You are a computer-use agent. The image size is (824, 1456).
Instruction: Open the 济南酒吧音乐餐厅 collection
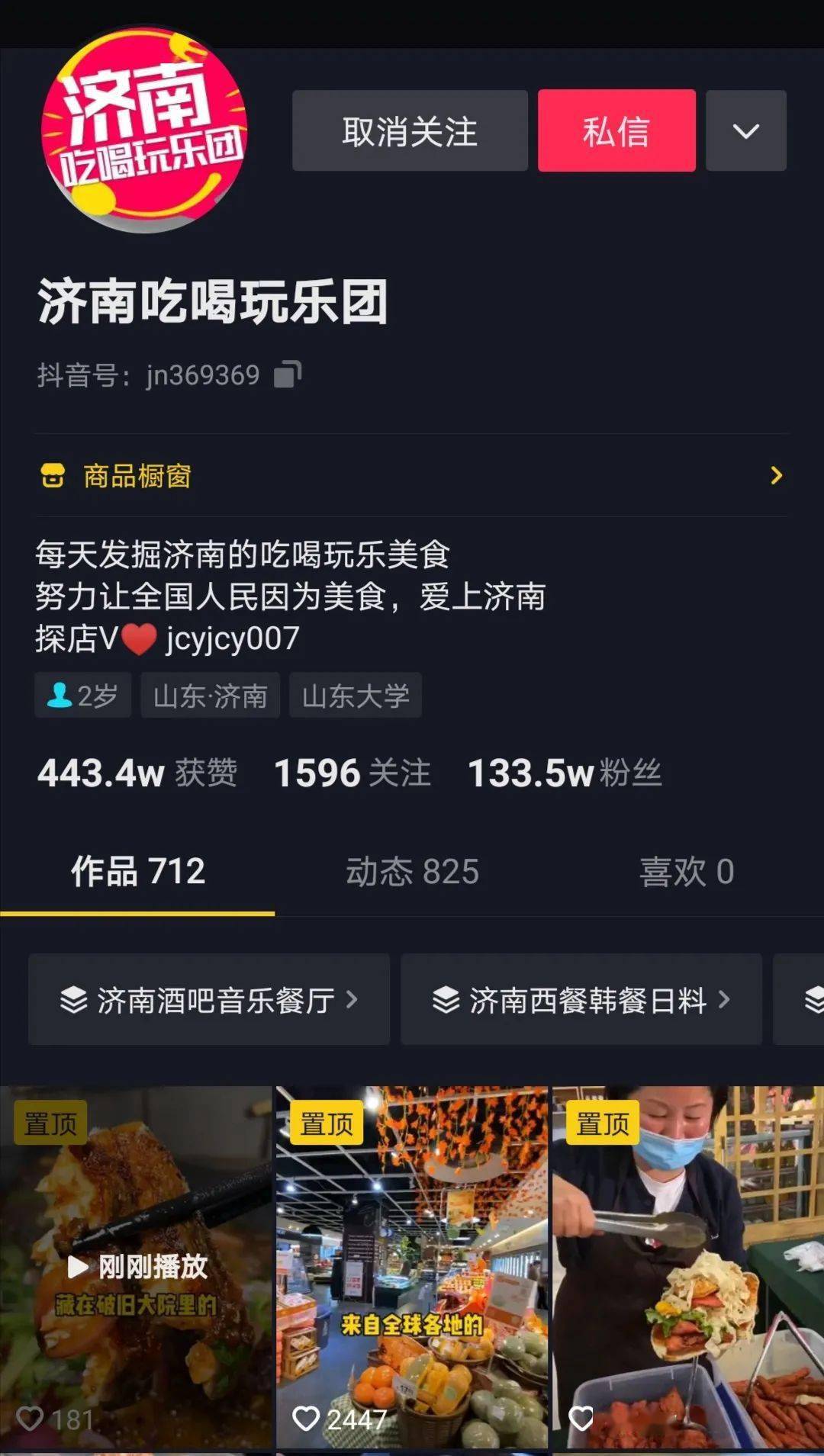pos(209,1000)
